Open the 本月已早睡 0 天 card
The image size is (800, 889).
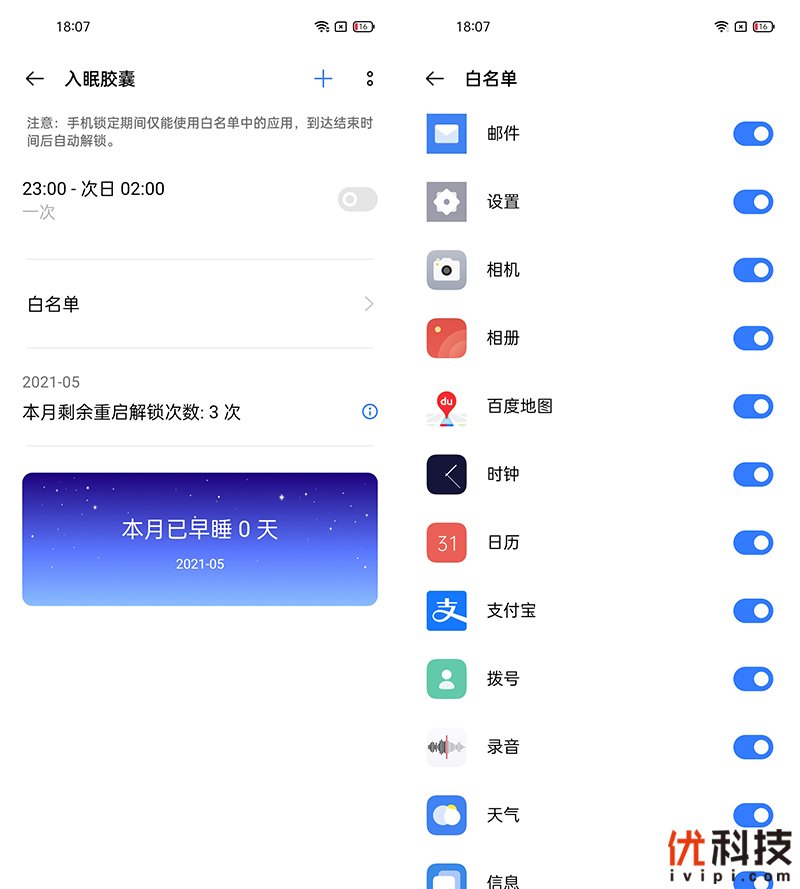pyautogui.click(x=200, y=539)
